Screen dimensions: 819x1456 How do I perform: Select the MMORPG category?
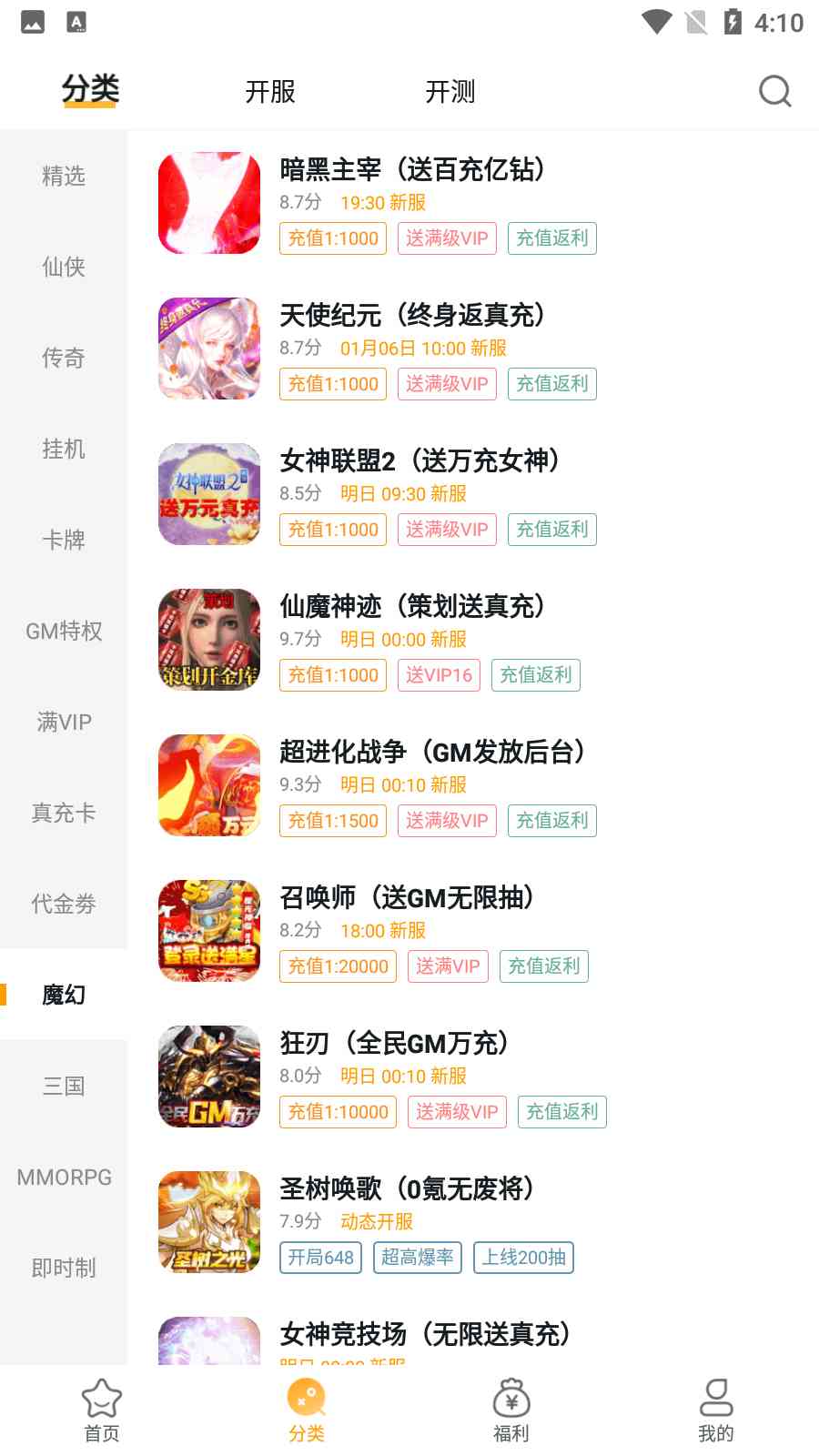point(64,1177)
